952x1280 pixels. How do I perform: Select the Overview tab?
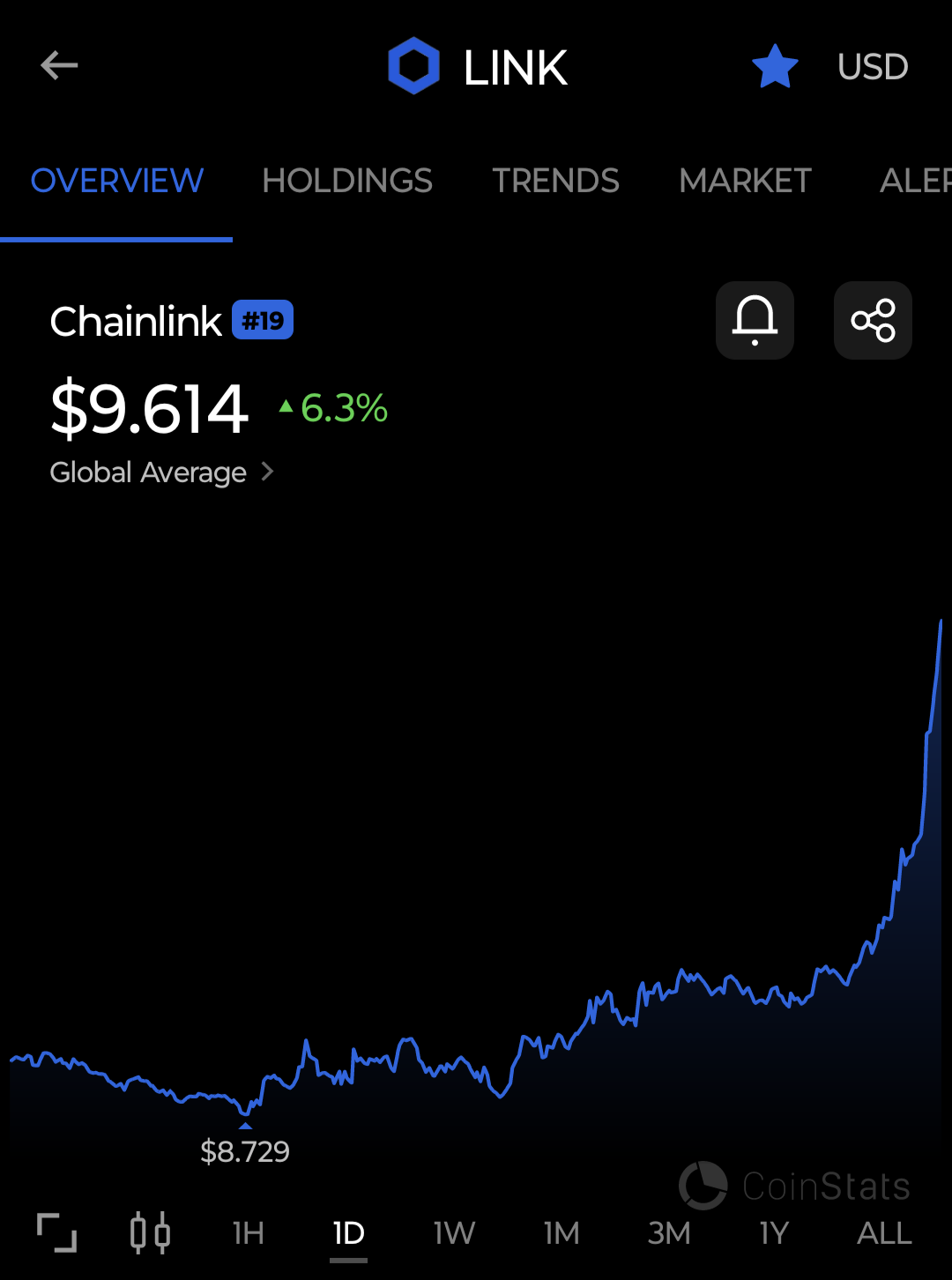point(117,181)
